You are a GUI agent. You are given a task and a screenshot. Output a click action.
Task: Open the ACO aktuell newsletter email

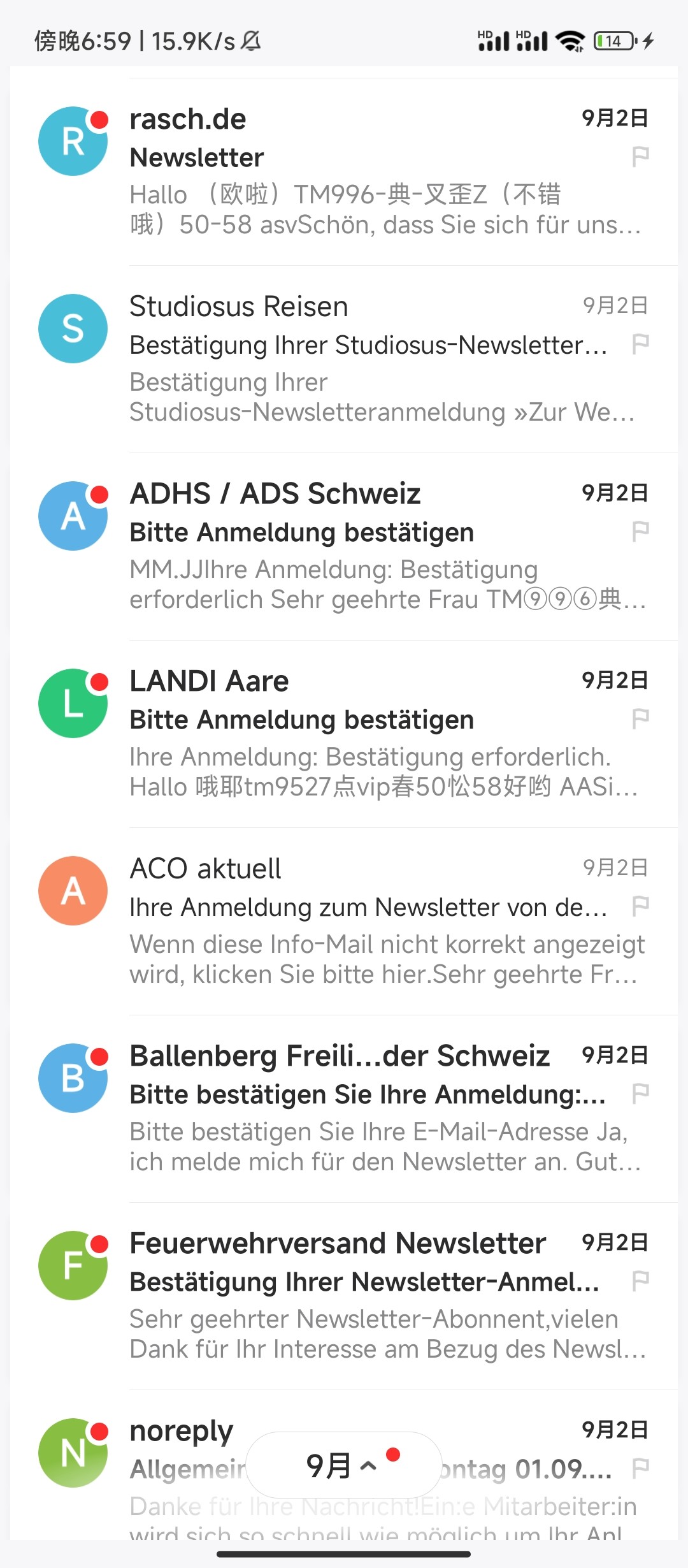(x=382, y=922)
